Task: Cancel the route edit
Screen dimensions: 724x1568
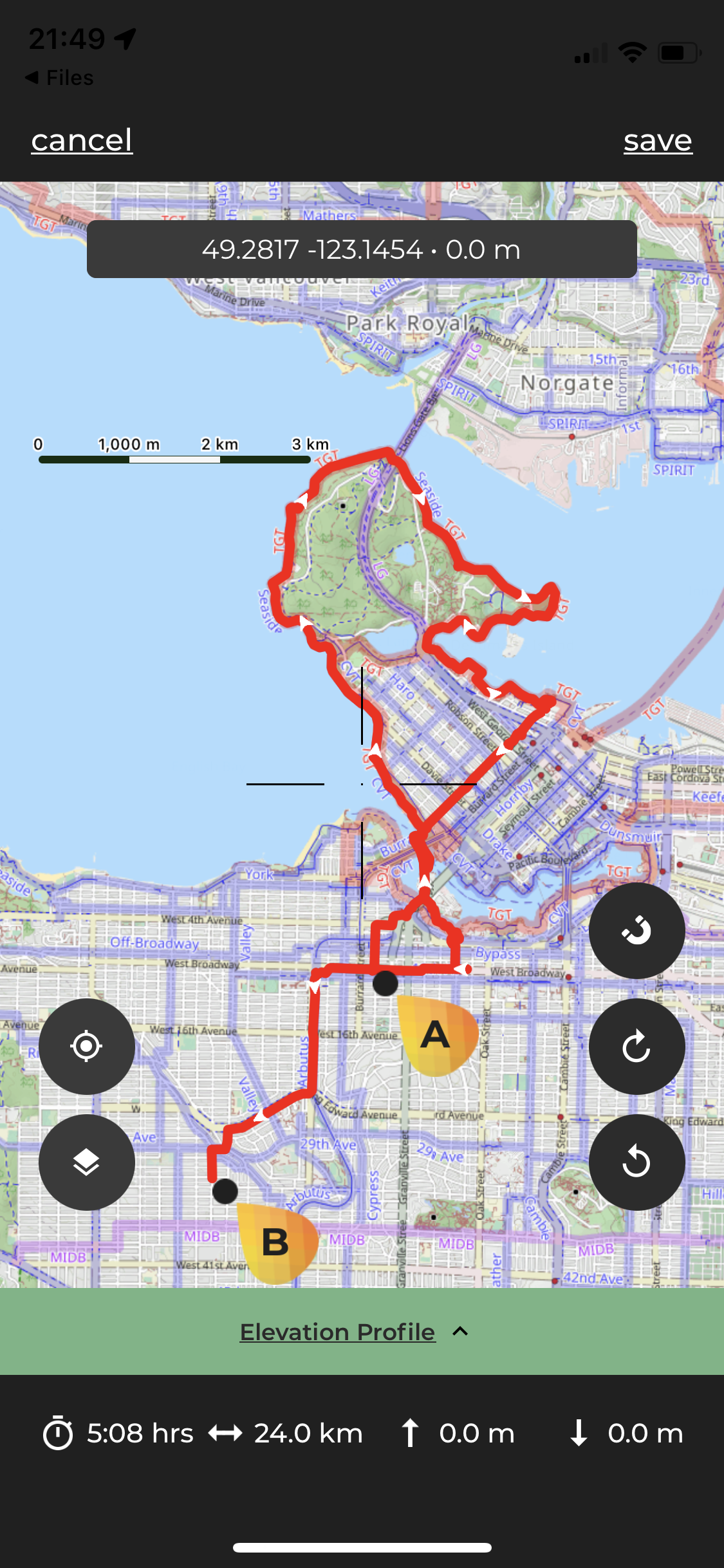Action: pyautogui.click(x=82, y=140)
